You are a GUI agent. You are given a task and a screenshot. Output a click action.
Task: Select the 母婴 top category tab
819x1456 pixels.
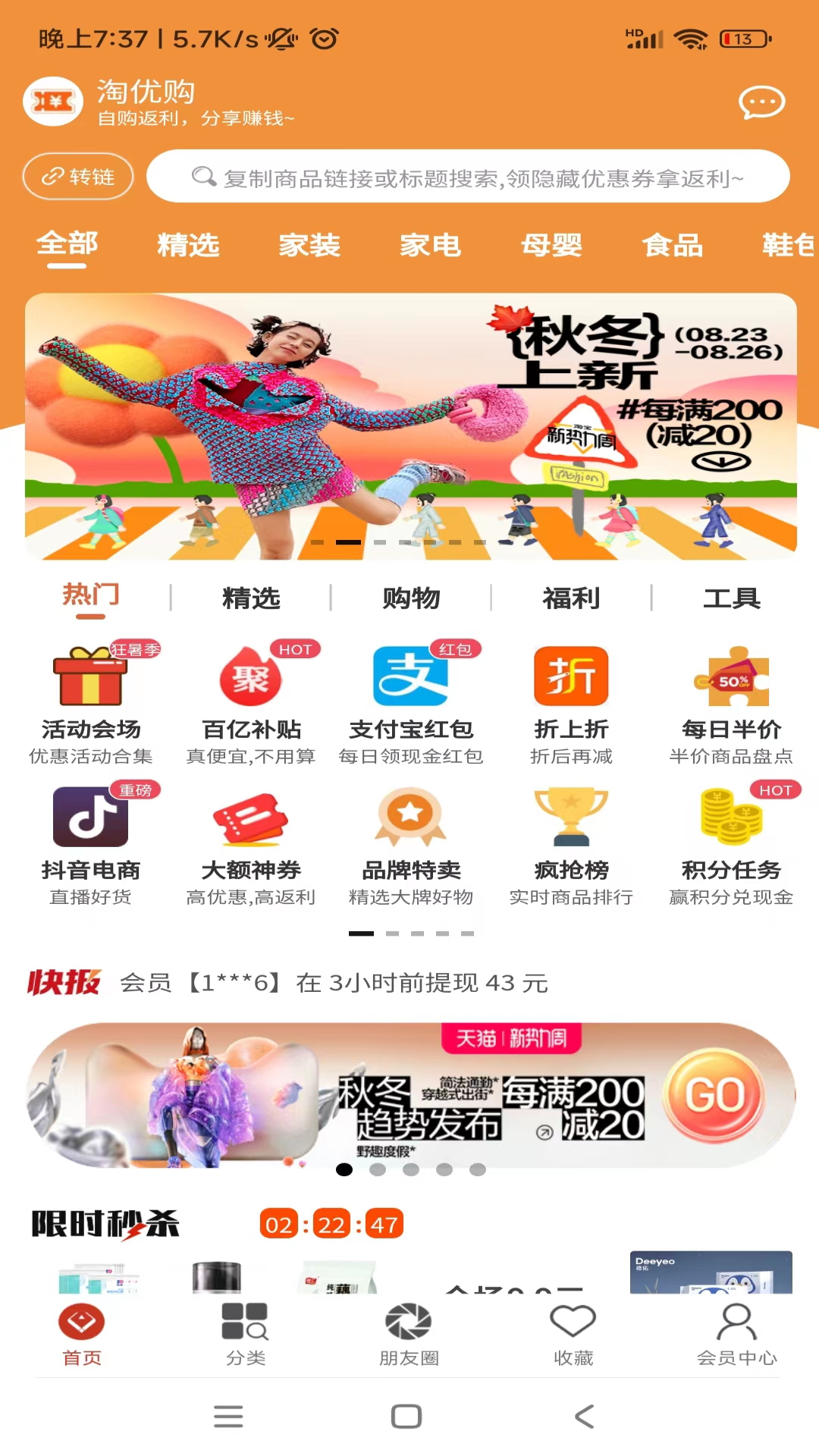551,245
